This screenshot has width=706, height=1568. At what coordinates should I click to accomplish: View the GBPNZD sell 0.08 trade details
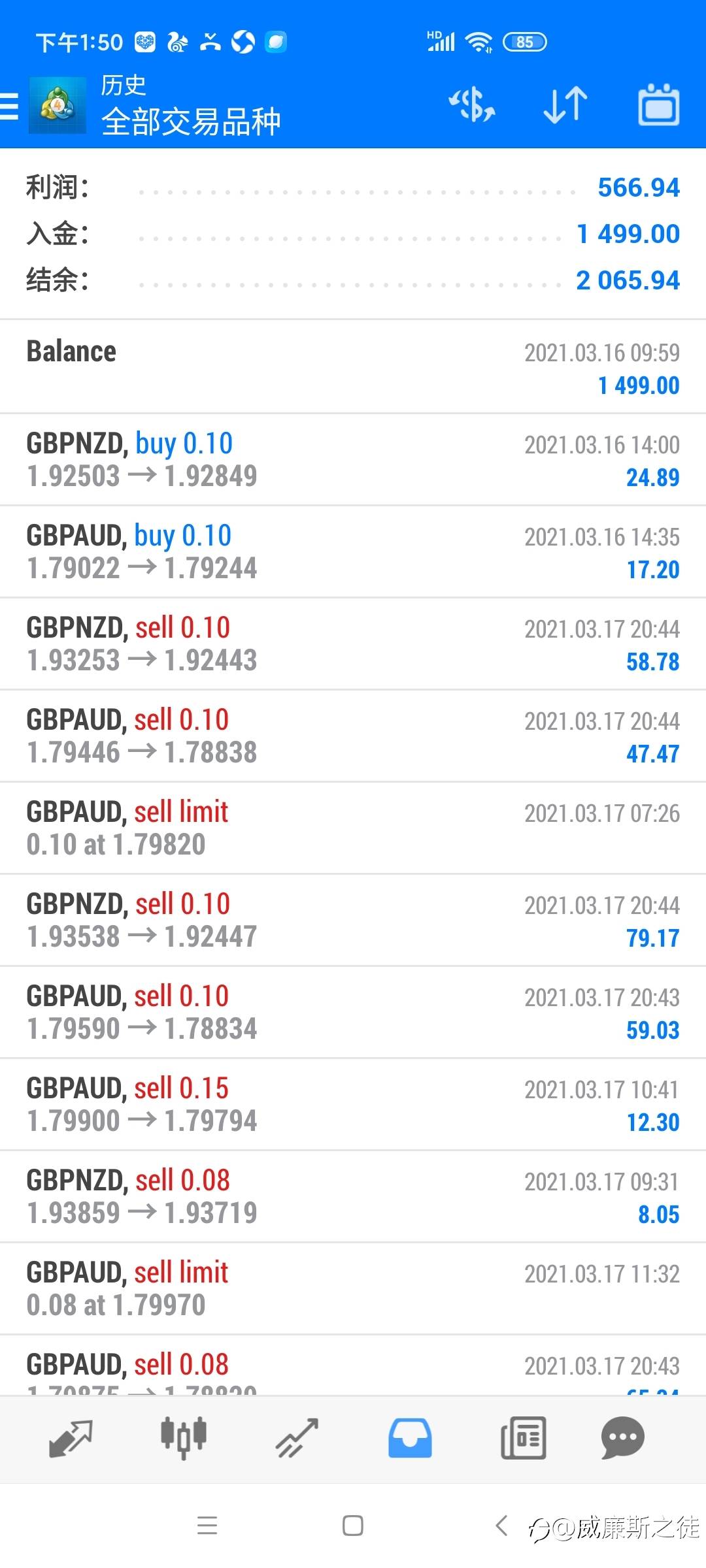(353, 1196)
